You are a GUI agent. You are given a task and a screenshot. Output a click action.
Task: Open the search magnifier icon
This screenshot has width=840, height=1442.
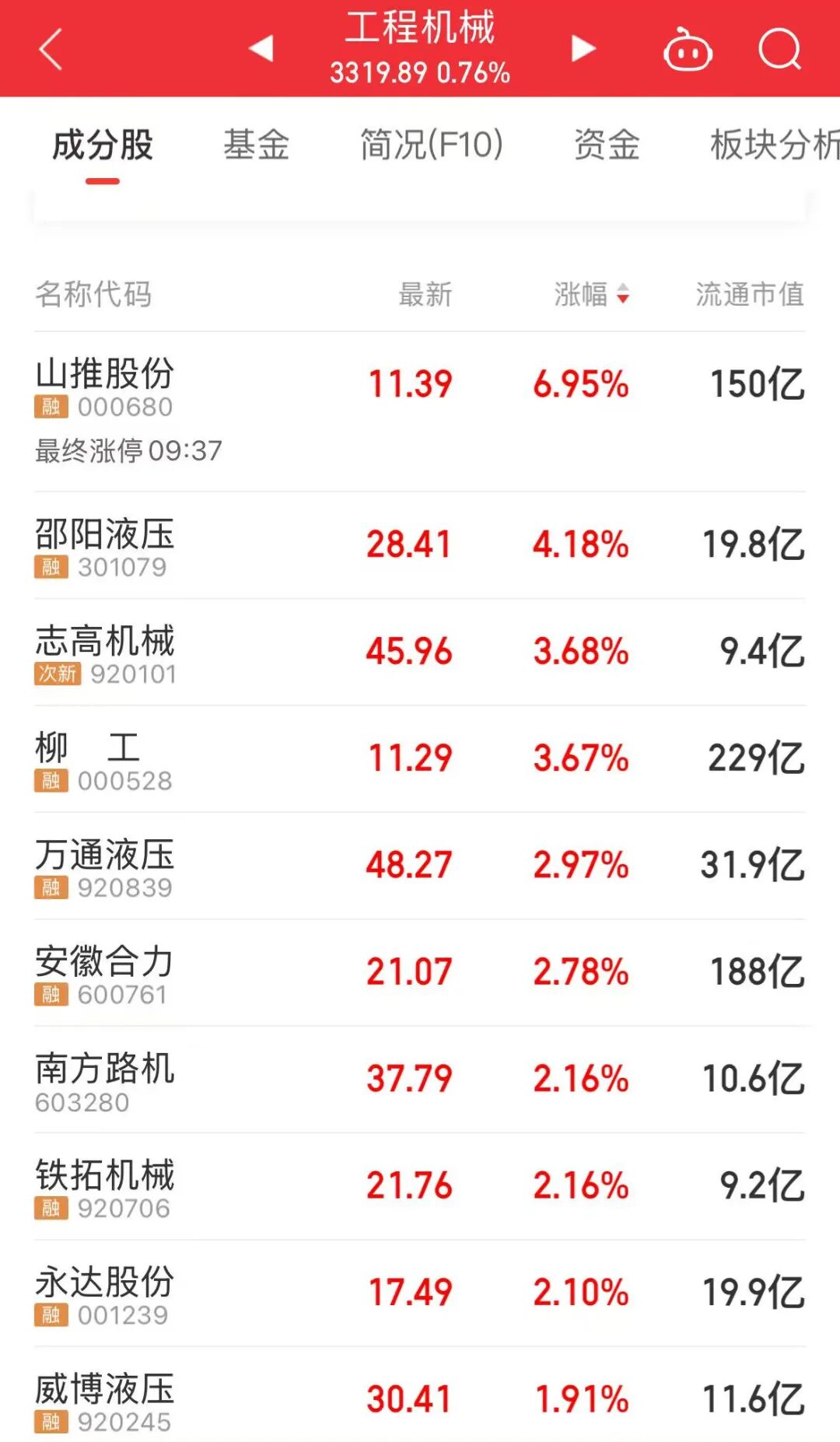[x=779, y=50]
